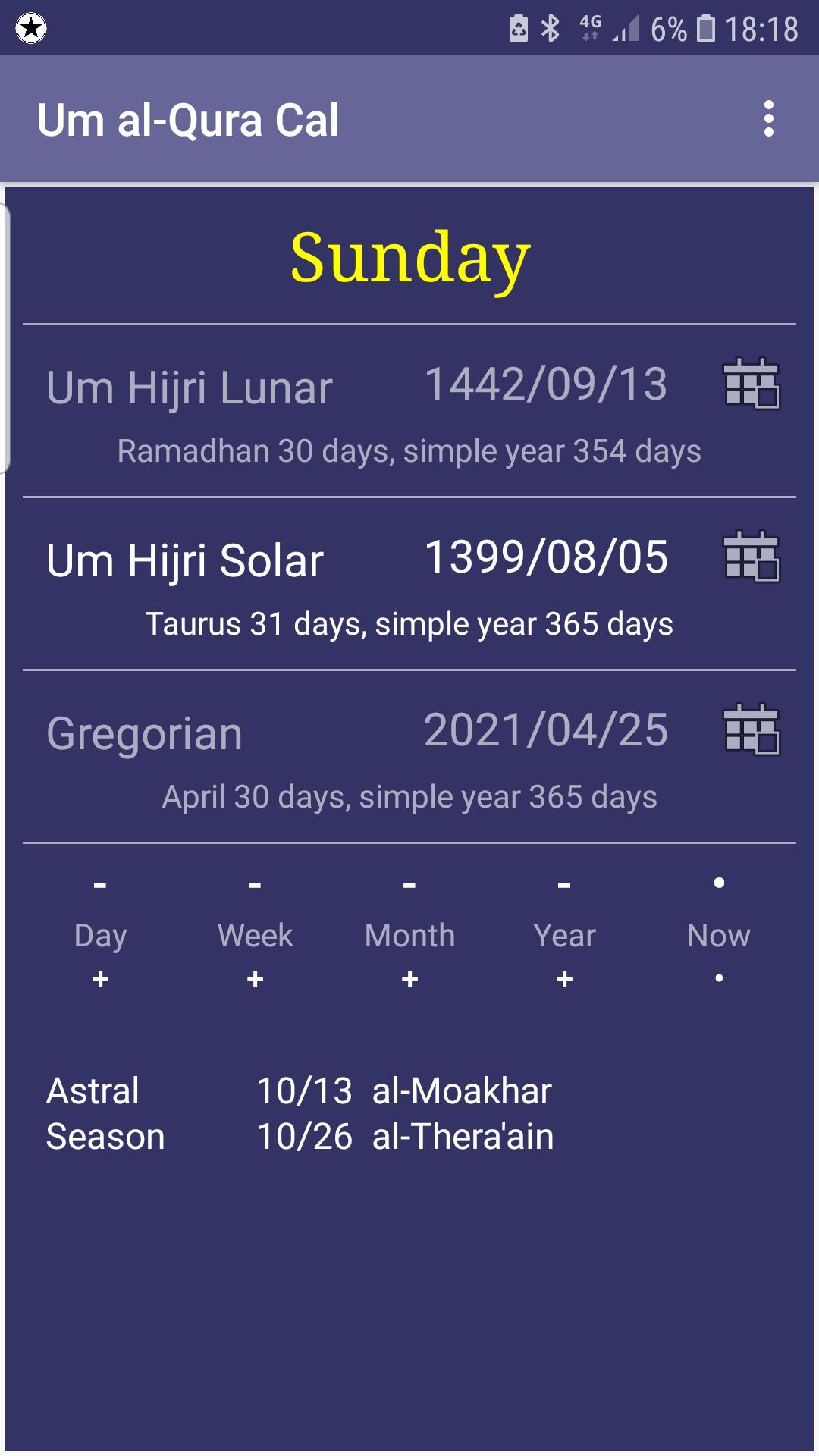Open the Um Hijri Solar date picker
Image resolution: width=819 pixels, height=1456 pixels.
tap(752, 557)
